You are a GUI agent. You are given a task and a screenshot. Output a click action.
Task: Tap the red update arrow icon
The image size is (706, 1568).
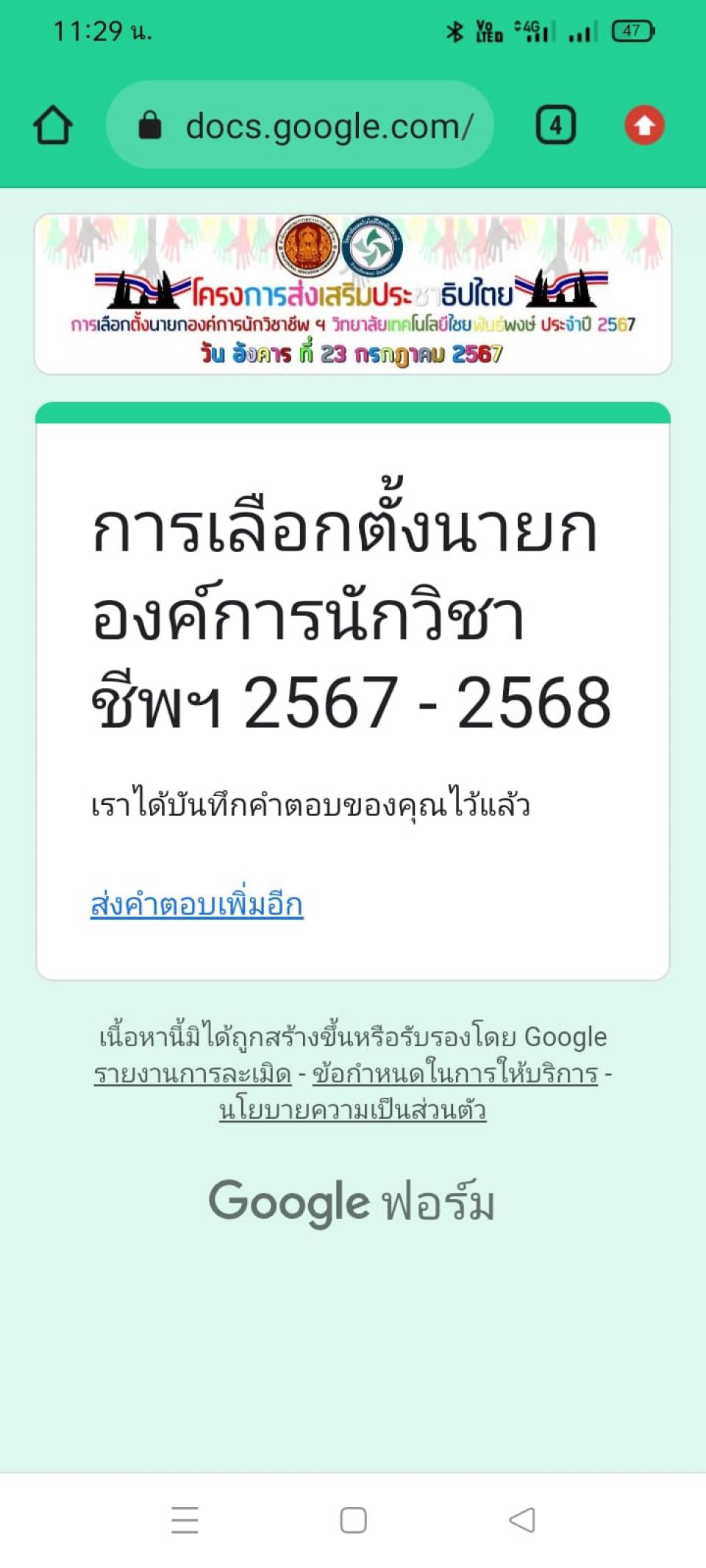[x=644, y=125]
